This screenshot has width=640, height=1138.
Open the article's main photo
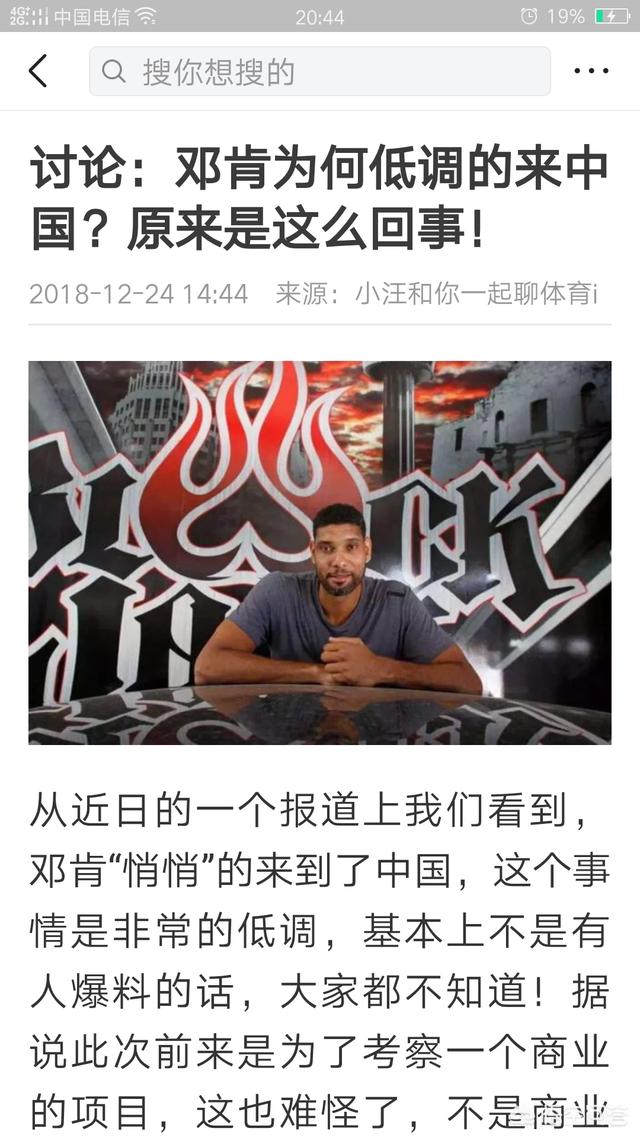(x=320, y=552)
